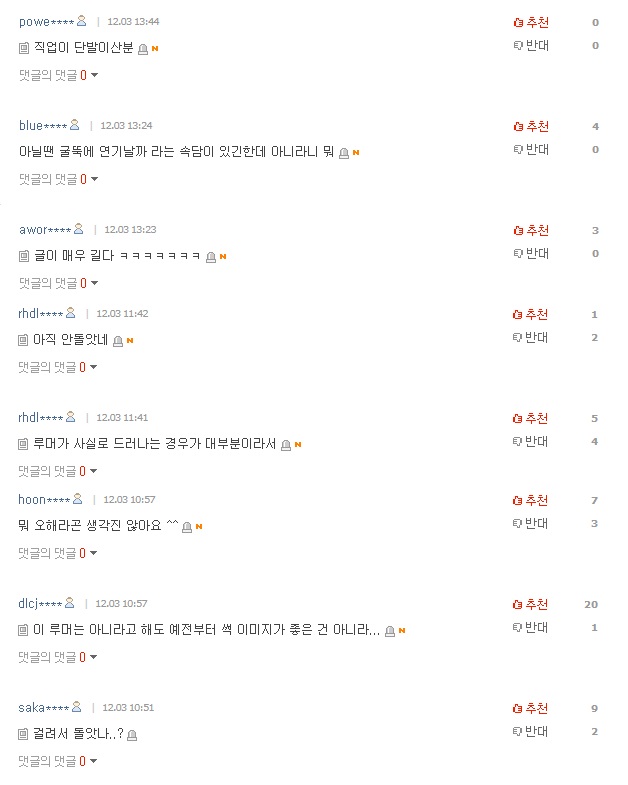Image resolution: width=628 pixels, height=785 pixels.
Task: Recommend blue****'s comment
Action: pyautogui.click(x=531, y=126)
